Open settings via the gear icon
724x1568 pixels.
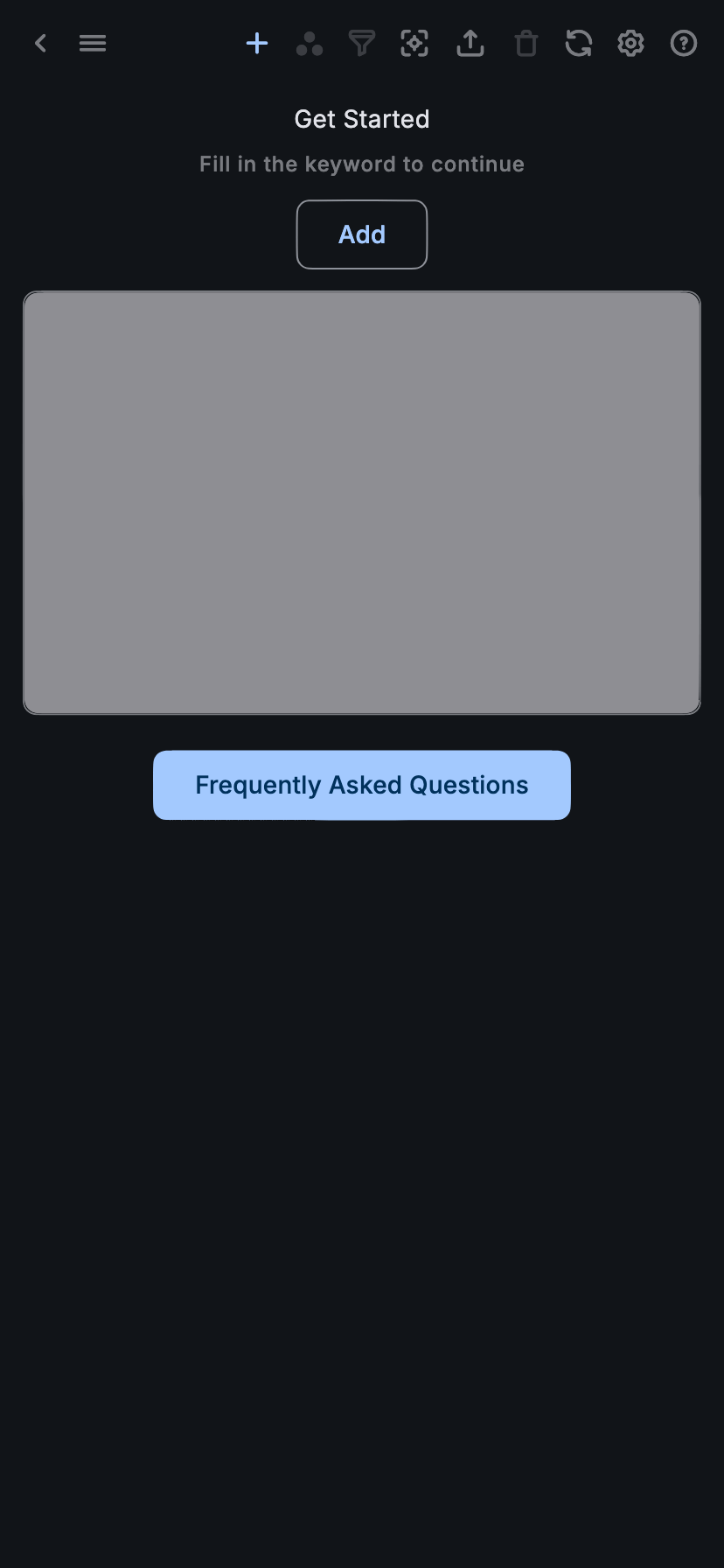pos(630,43)
